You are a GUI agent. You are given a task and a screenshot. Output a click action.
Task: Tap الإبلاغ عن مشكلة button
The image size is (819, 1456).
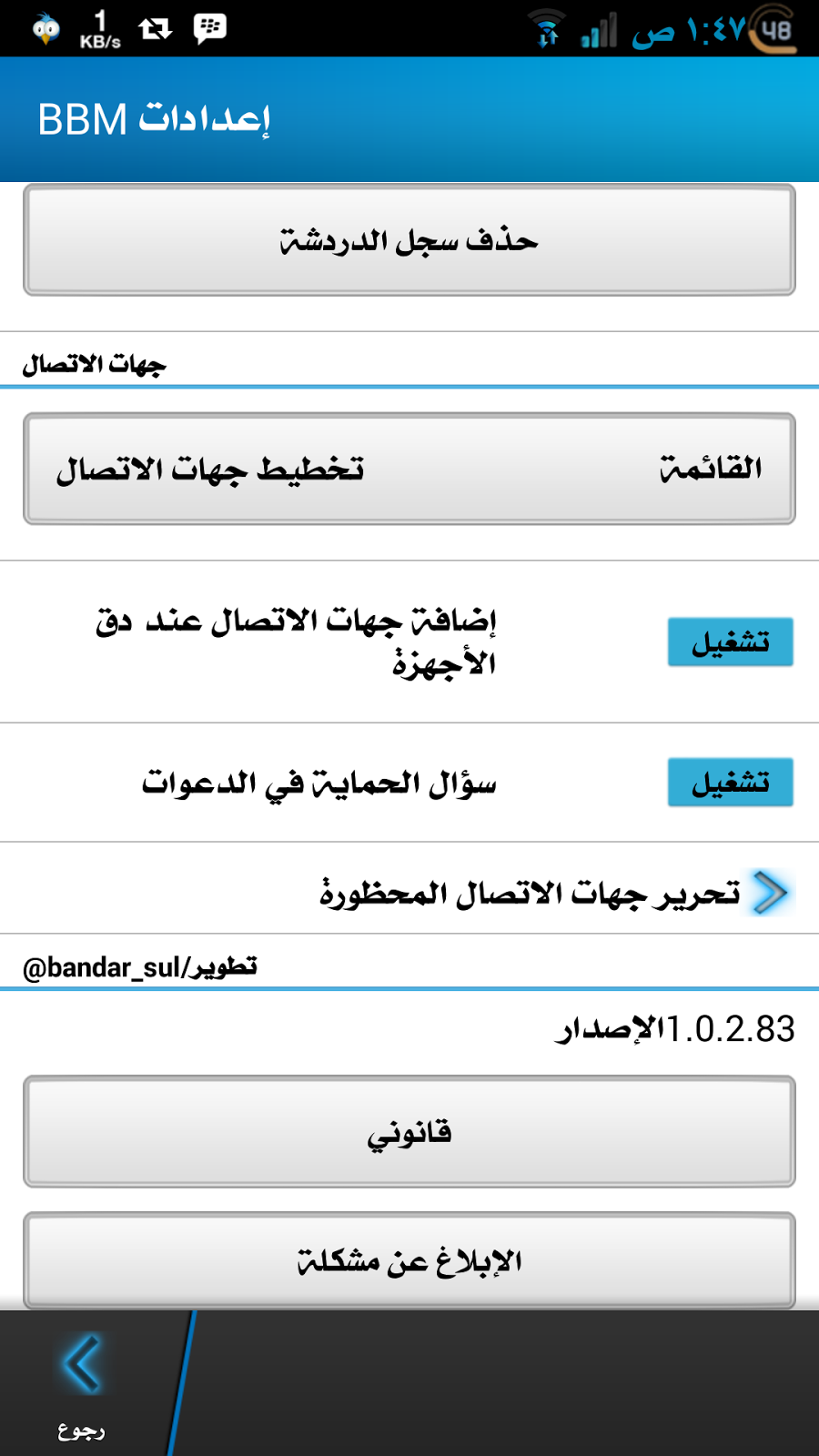pyautogui.click(x=409, y=1260)
